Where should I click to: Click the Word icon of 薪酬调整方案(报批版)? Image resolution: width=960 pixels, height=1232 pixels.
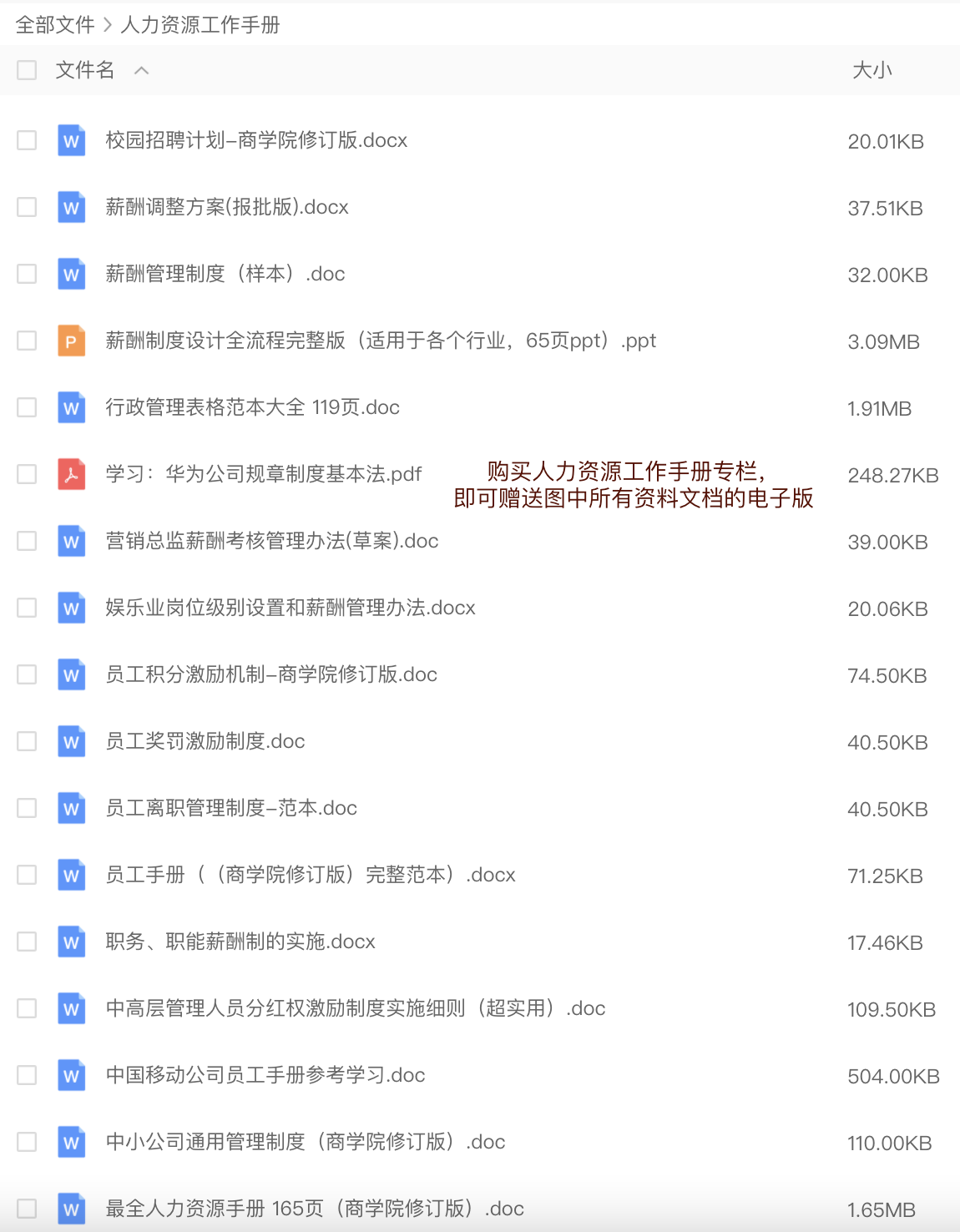[x=71, y=207]
